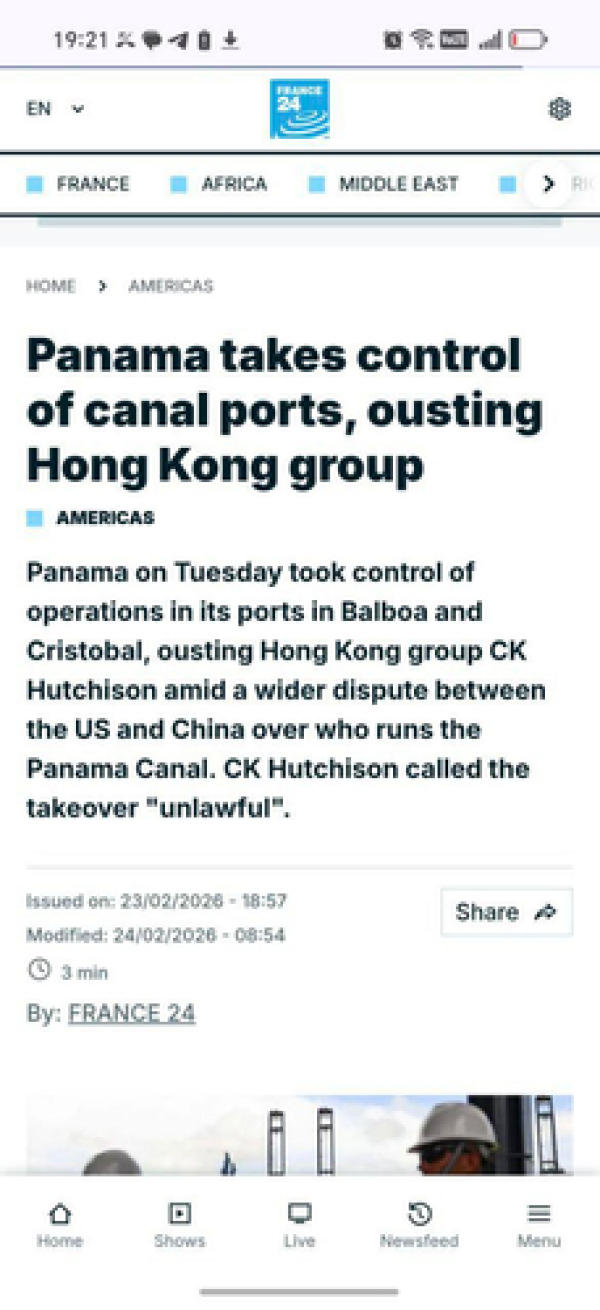
Task: Select the Middle East section
Action: point(397,184)
